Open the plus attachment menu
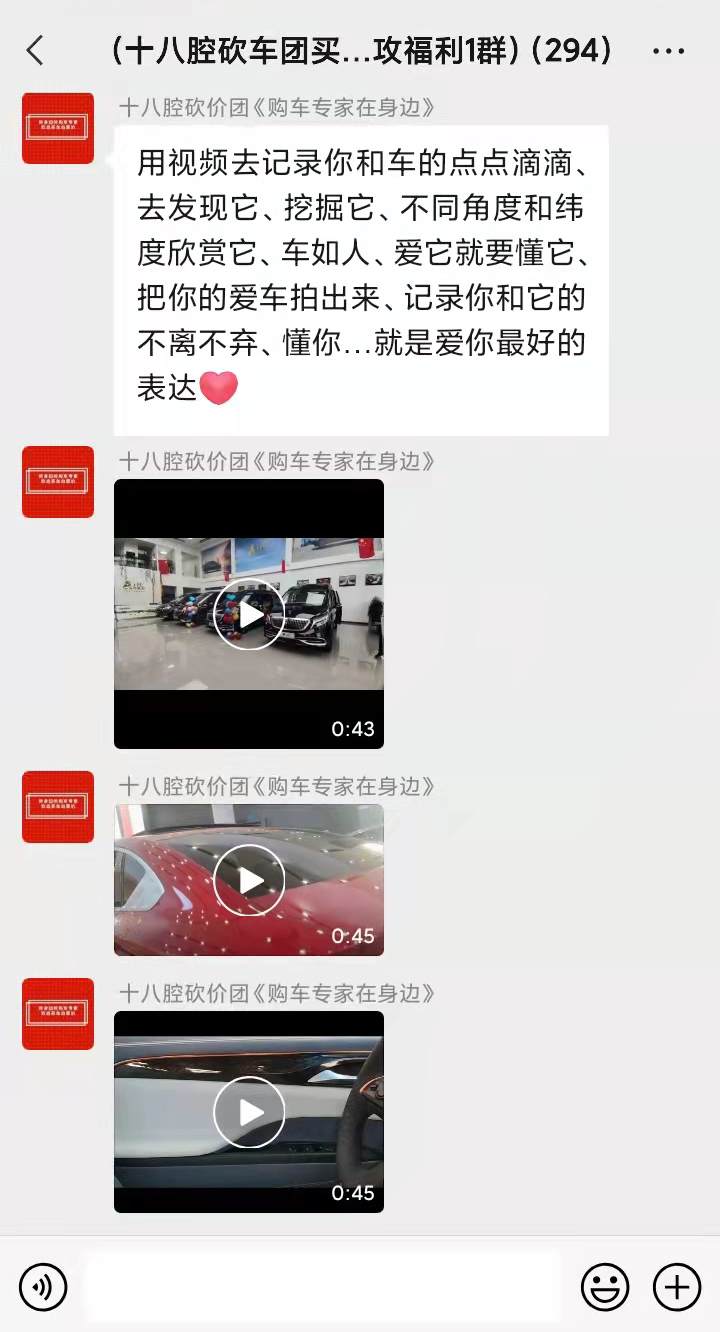This screenshot has height=1332, width=720. pyautogui.click(x=677, y=1286)
